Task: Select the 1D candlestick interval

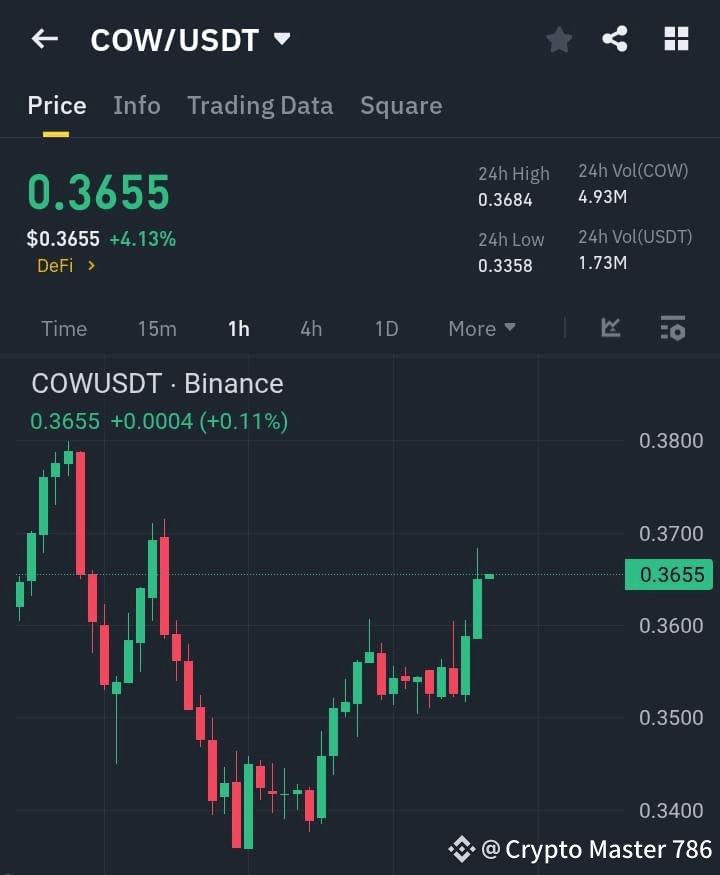Action: click(386, 328)
